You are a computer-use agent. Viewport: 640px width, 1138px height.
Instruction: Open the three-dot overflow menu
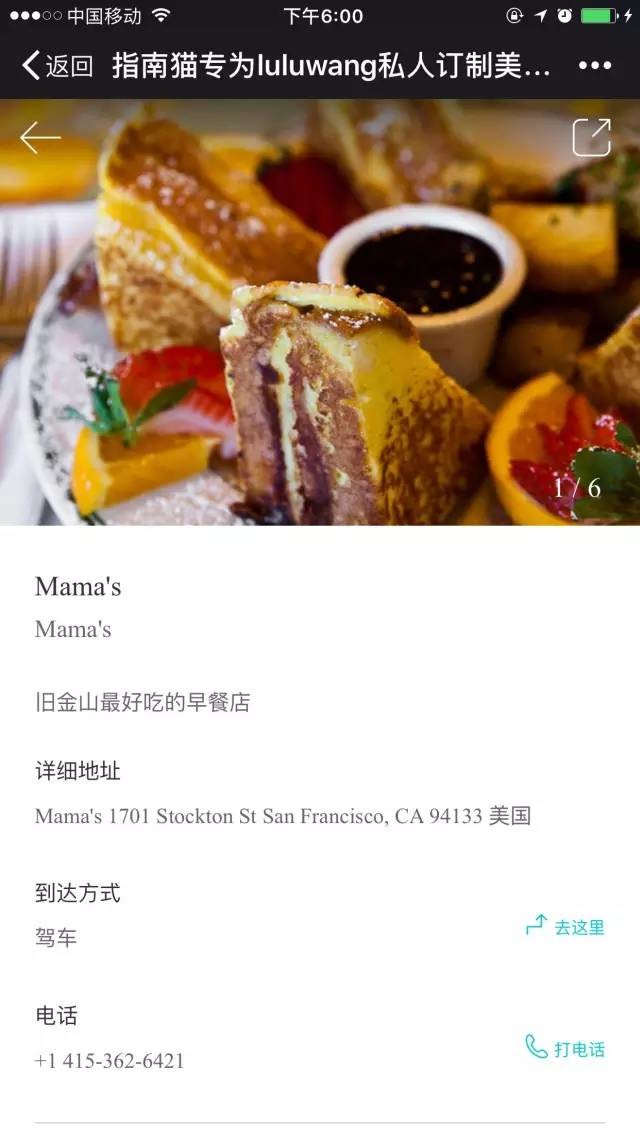pos(594,66)
